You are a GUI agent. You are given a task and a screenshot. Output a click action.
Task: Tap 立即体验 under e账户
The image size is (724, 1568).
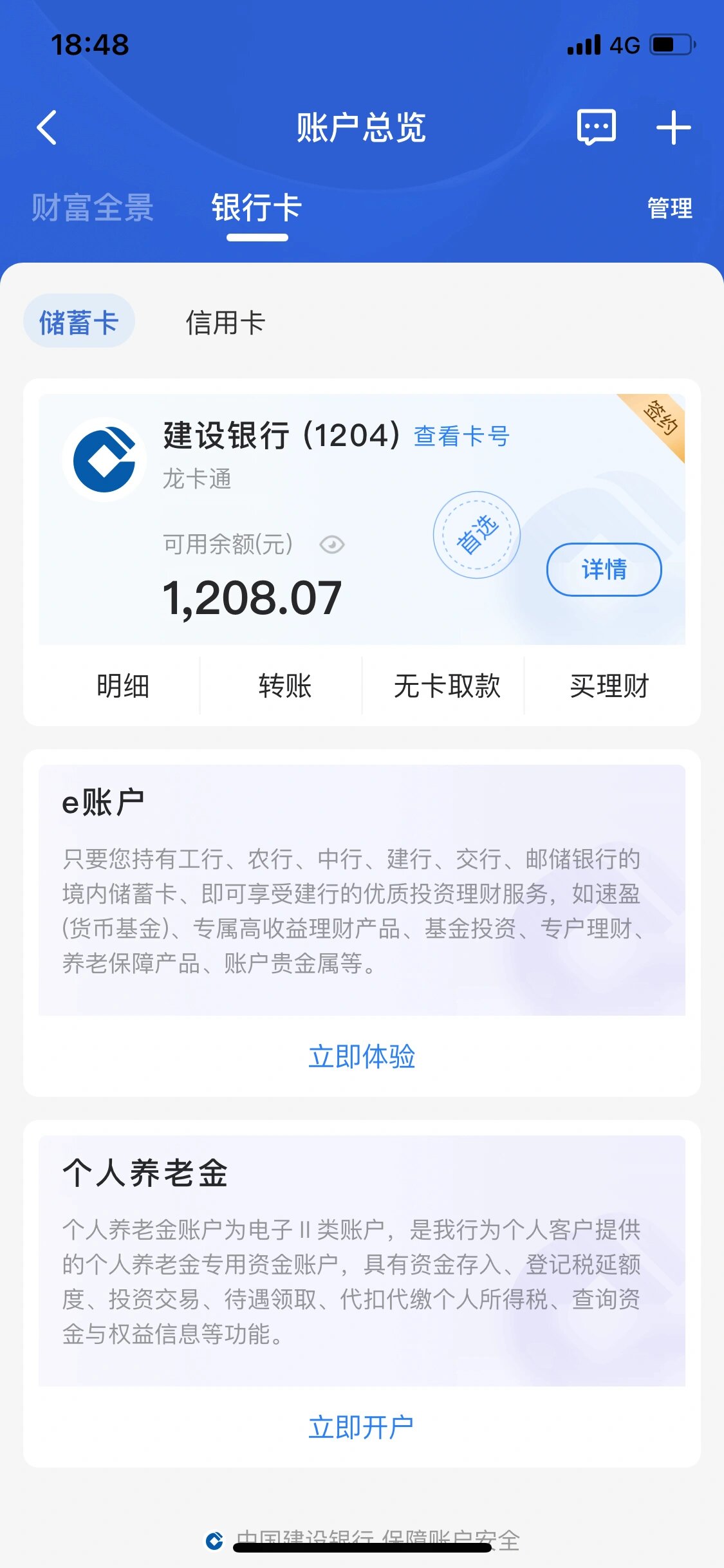coord(362,1056)
